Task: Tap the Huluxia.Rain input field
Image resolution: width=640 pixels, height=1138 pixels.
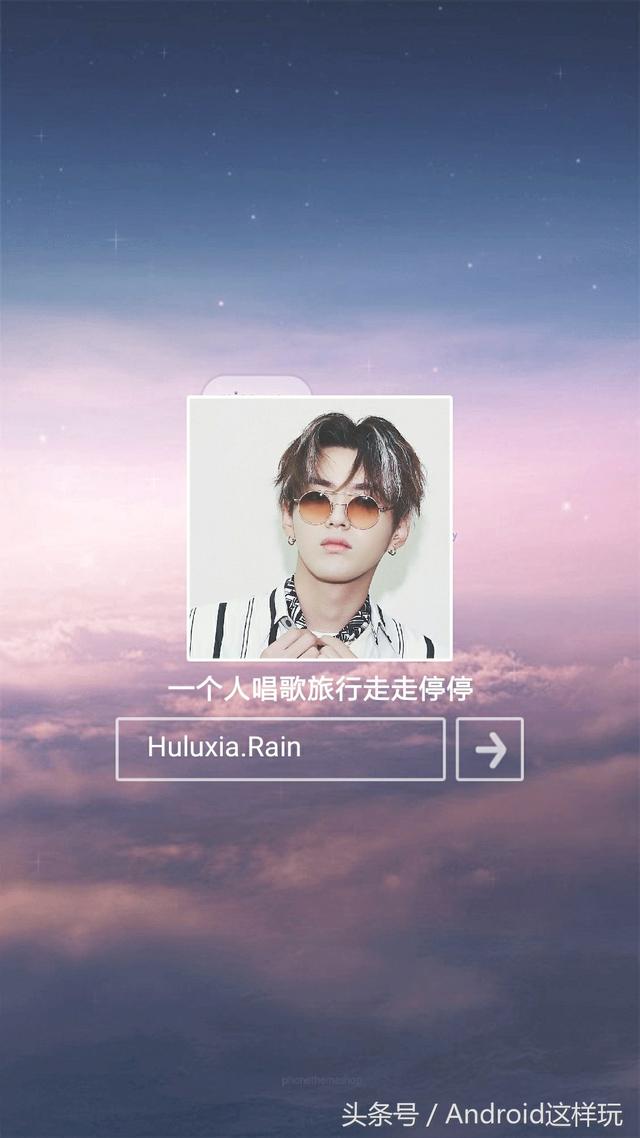Action: pos(280,749)
